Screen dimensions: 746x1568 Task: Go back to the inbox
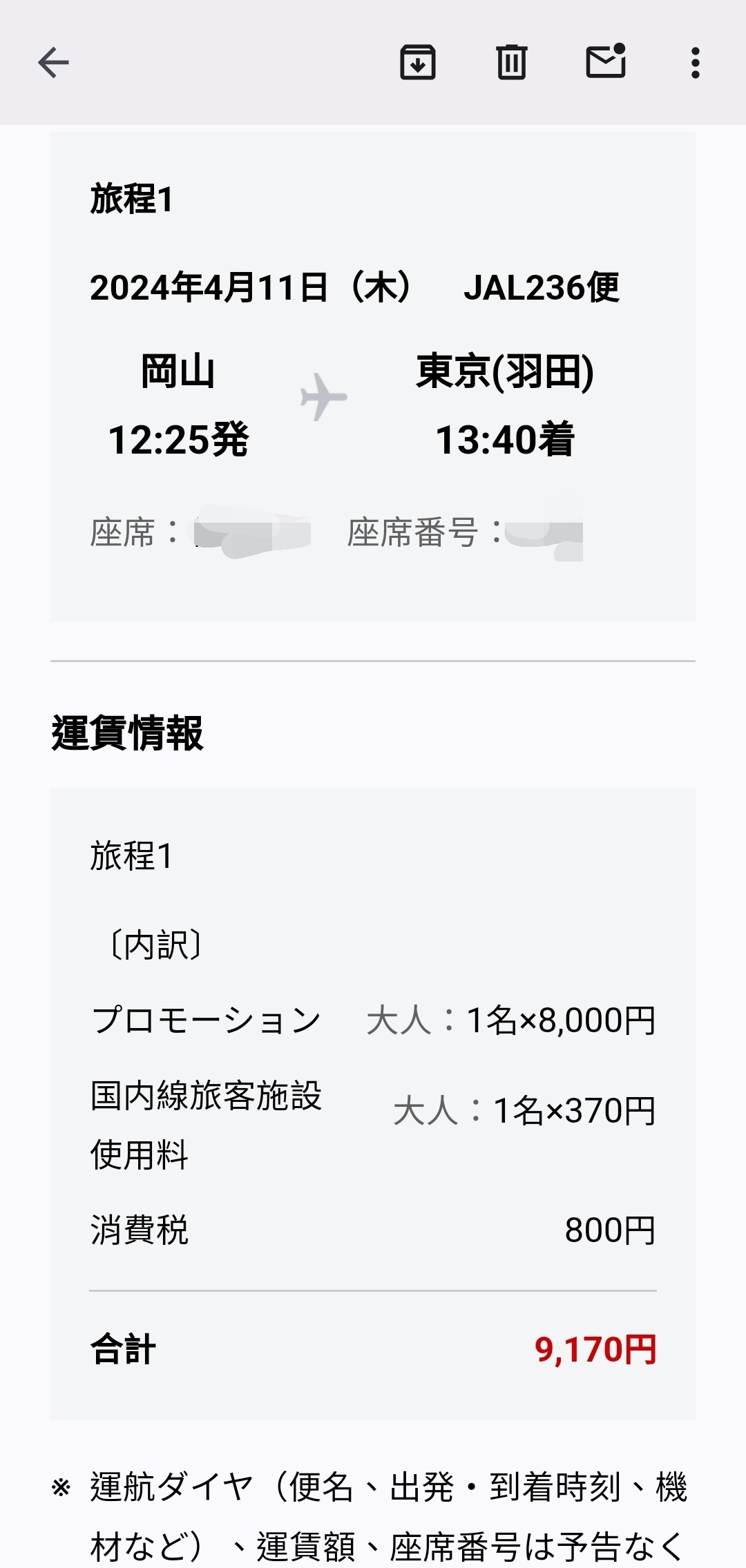tap(53, 63)
